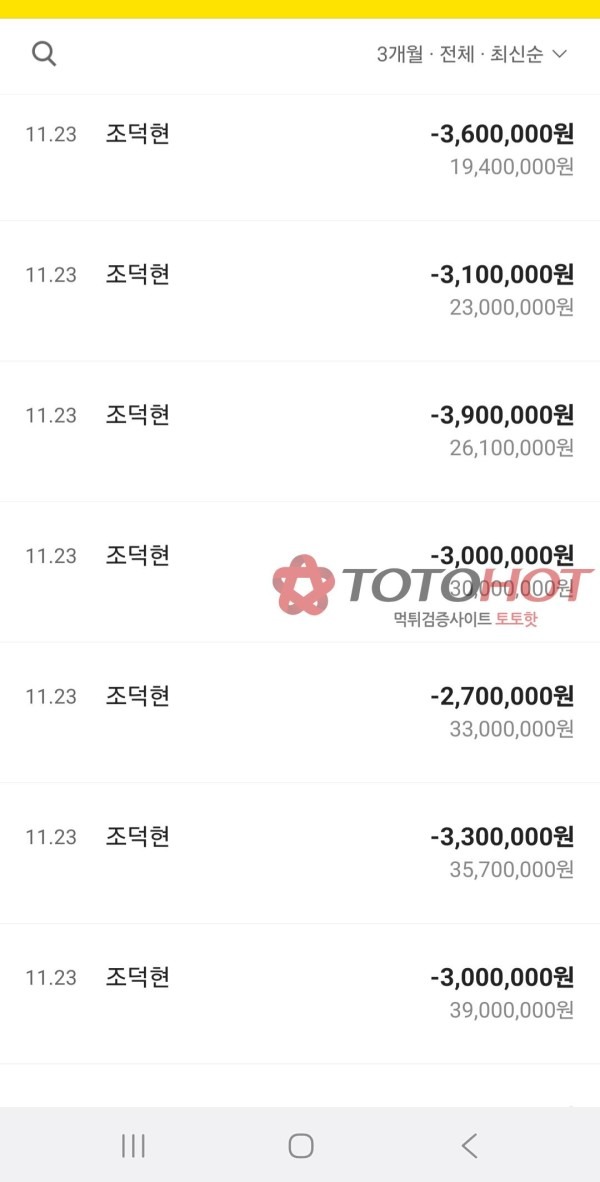Open the transaction search icon
The height and width of the screenshot is (1182, 600).
tap(44, 54)
